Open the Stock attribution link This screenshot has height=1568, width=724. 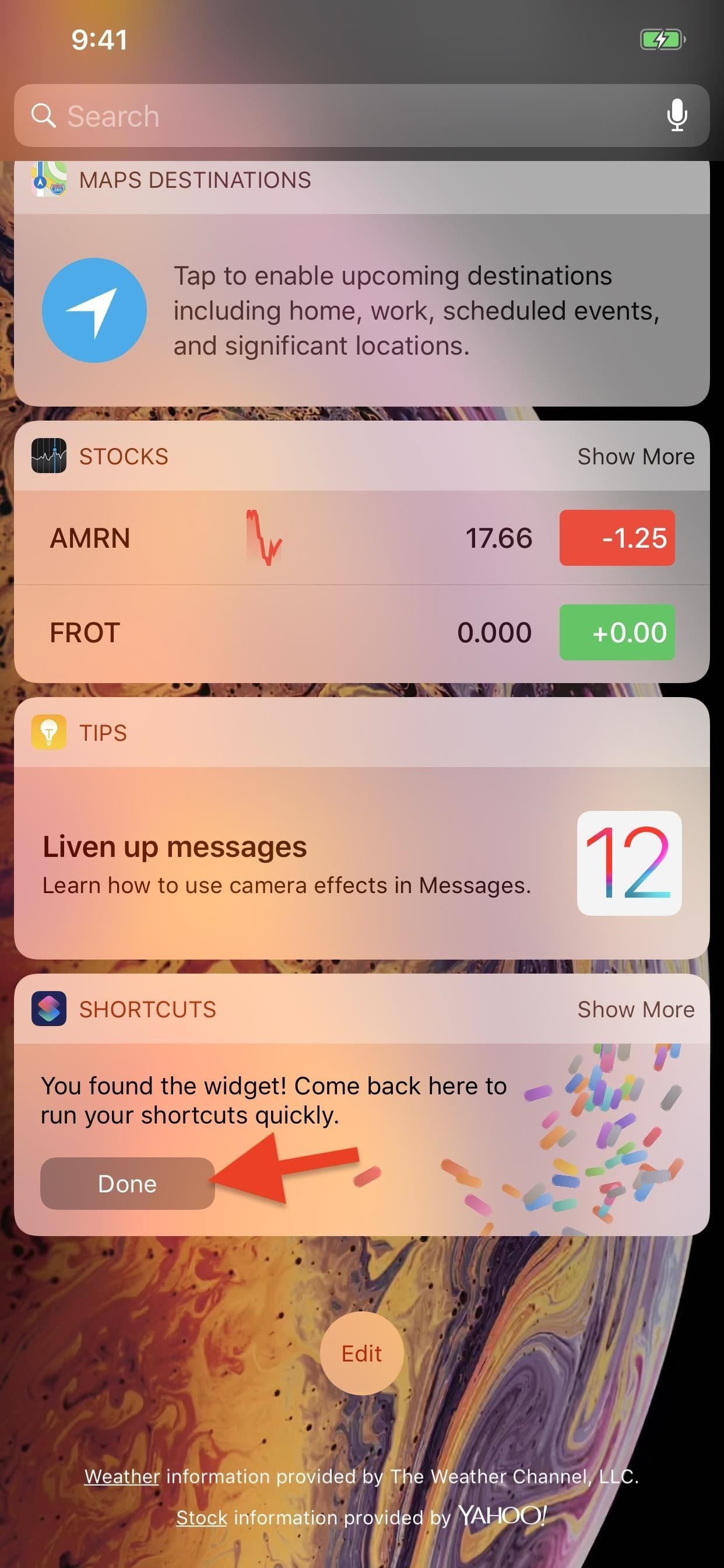(201, 1517)
